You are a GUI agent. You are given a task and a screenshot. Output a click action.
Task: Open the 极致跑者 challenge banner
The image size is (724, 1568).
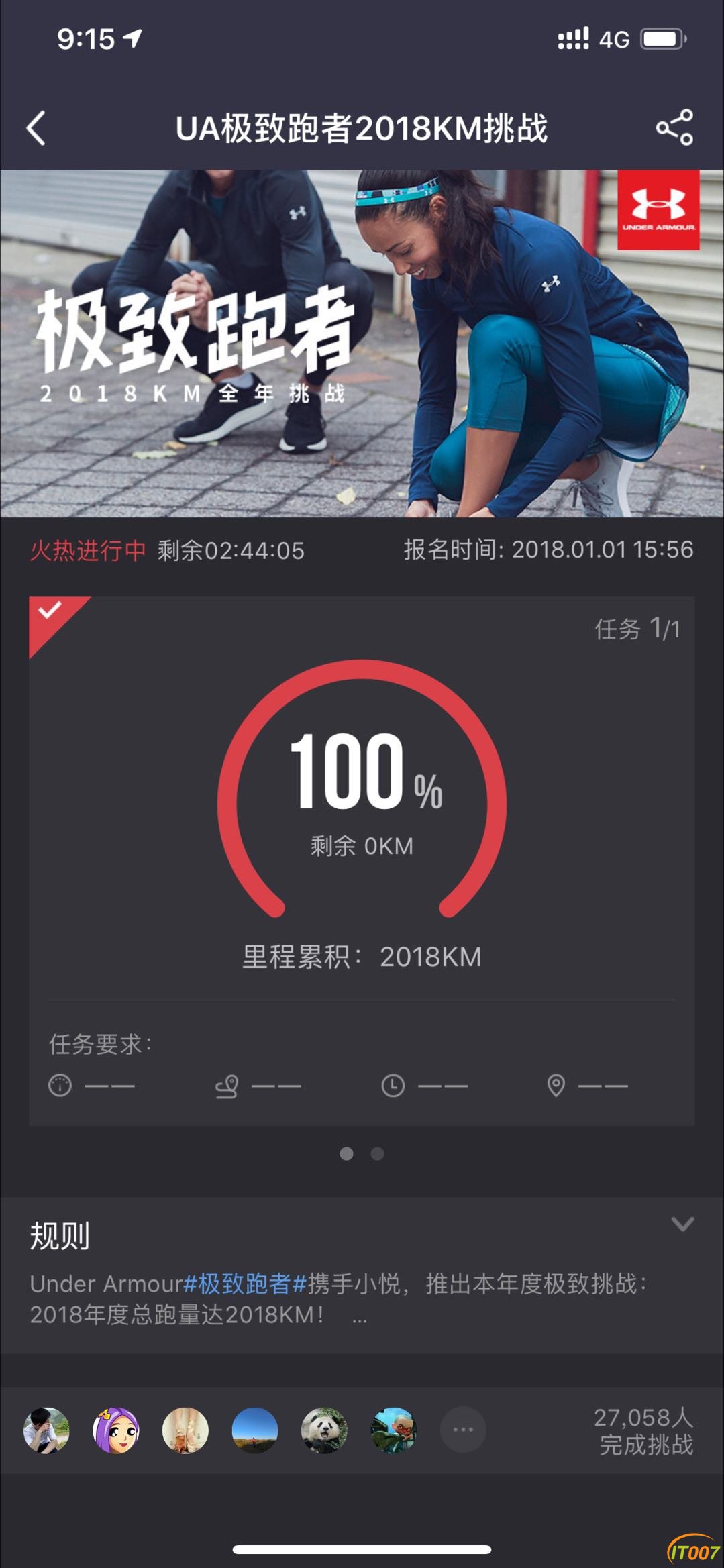pos(362,344)
